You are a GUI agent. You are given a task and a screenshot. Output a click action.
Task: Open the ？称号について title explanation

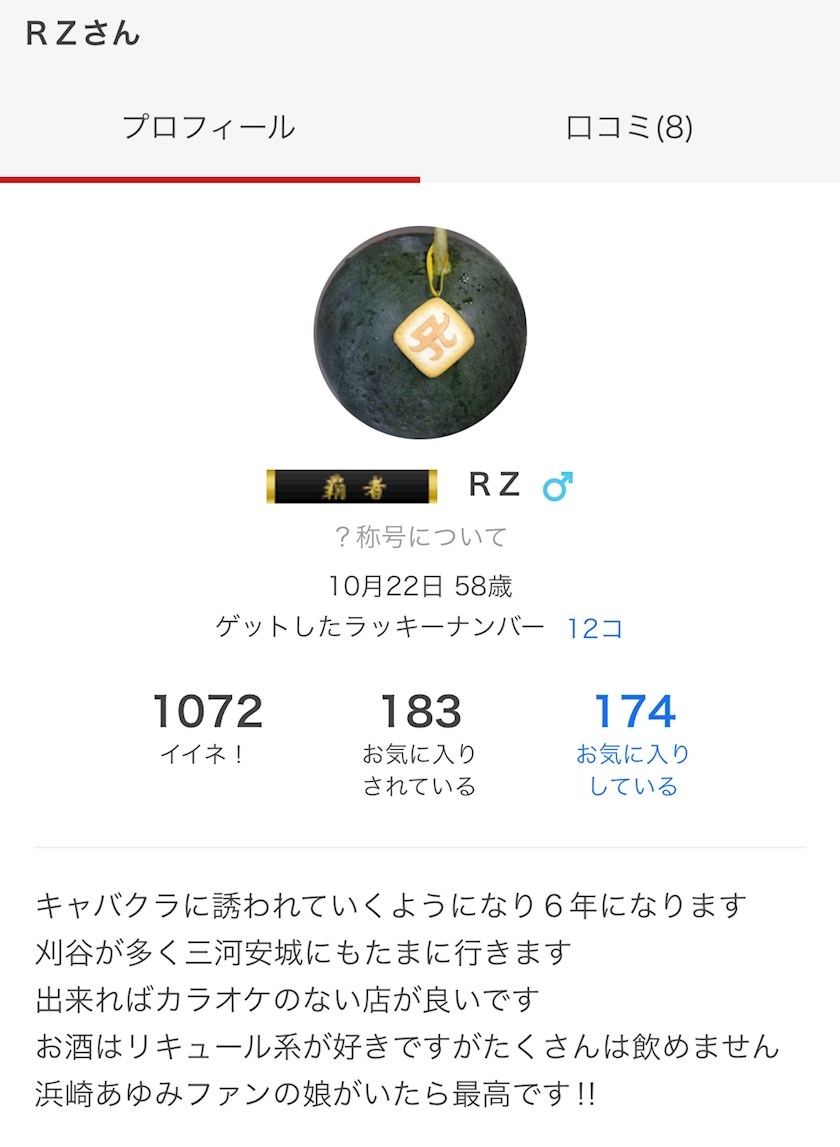pyautogui.click(x=420, y=537)
